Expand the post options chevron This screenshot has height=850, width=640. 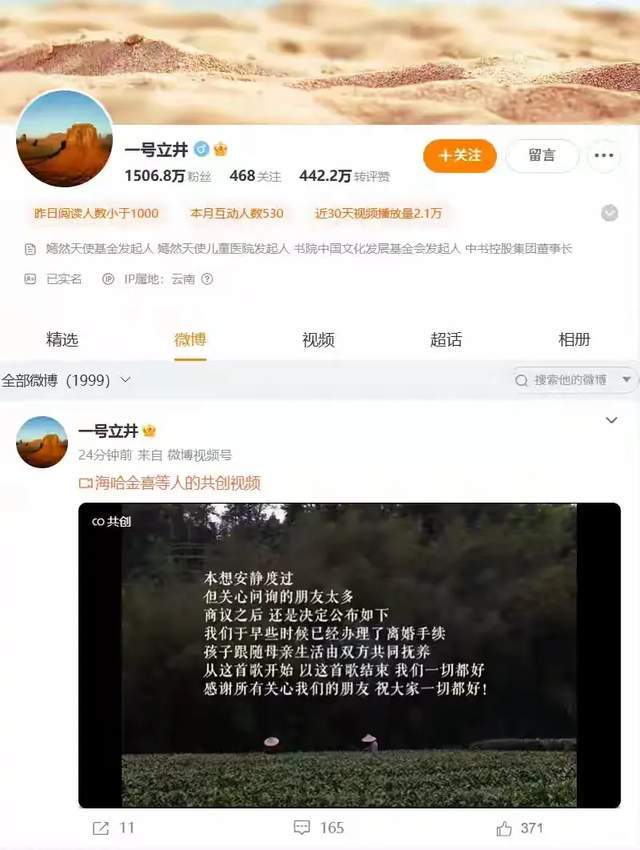612,421
